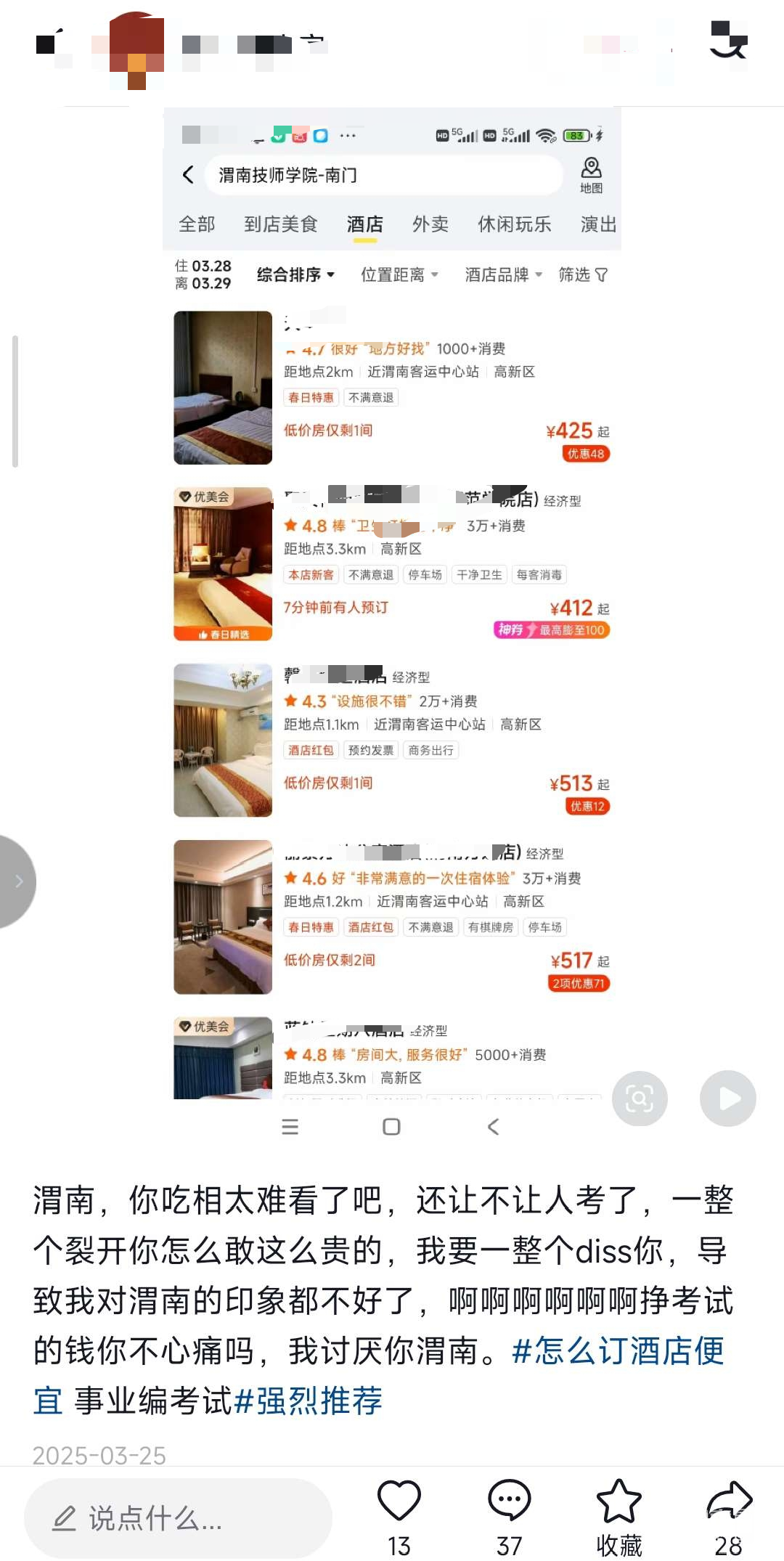The image size is (784, 1561).
Task: Open the author's profile avatar
Action: (136, 49)
